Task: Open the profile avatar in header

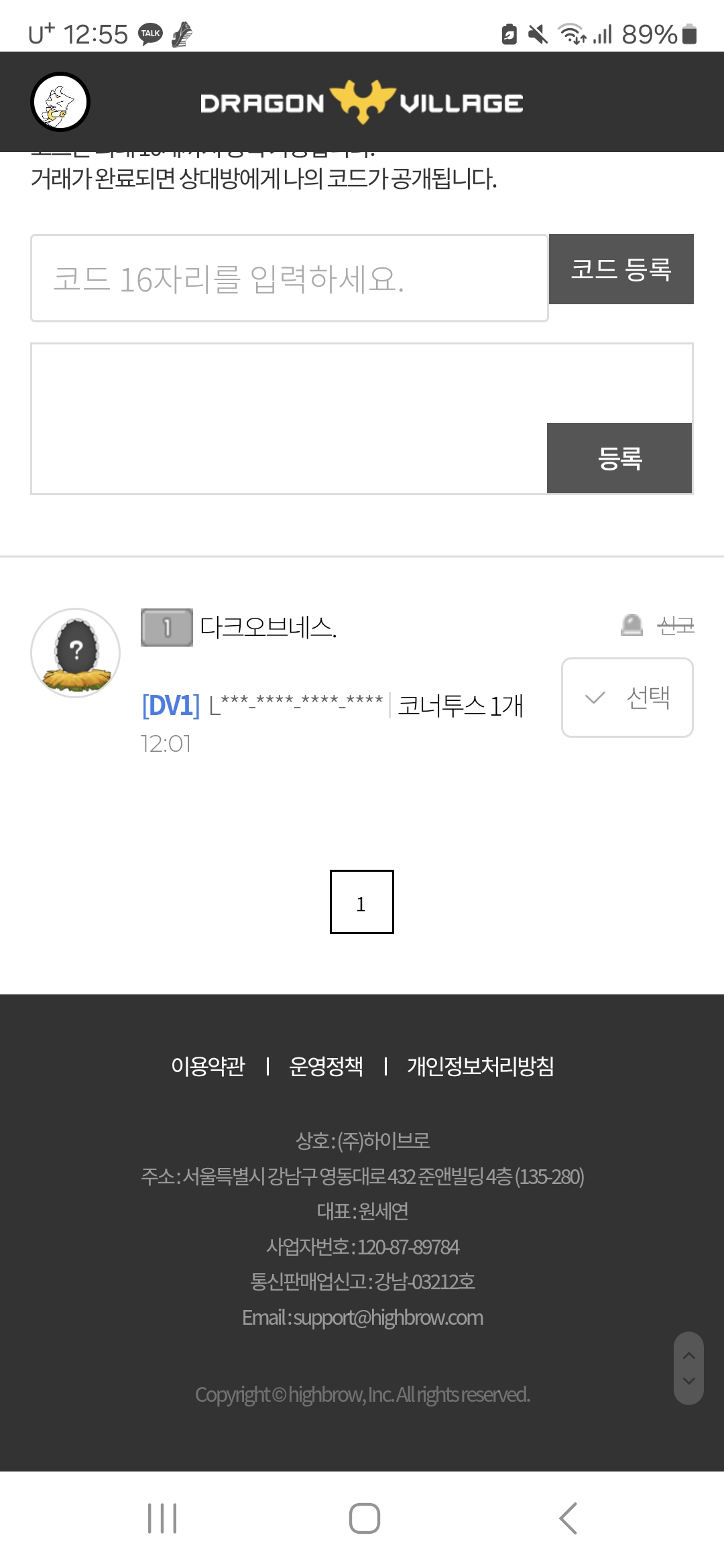Action: pyautogui.click(x=60, y=103)
